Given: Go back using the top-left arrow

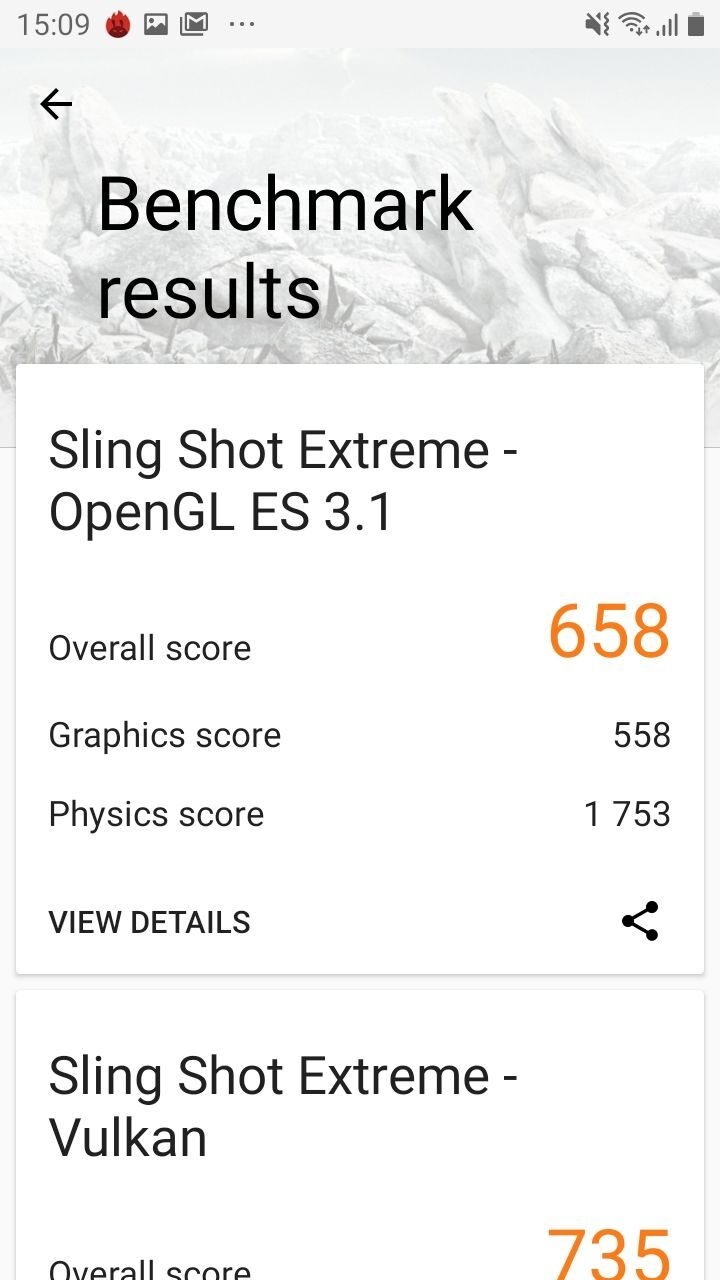Looking at the screenshot, I should pos(56,104).
